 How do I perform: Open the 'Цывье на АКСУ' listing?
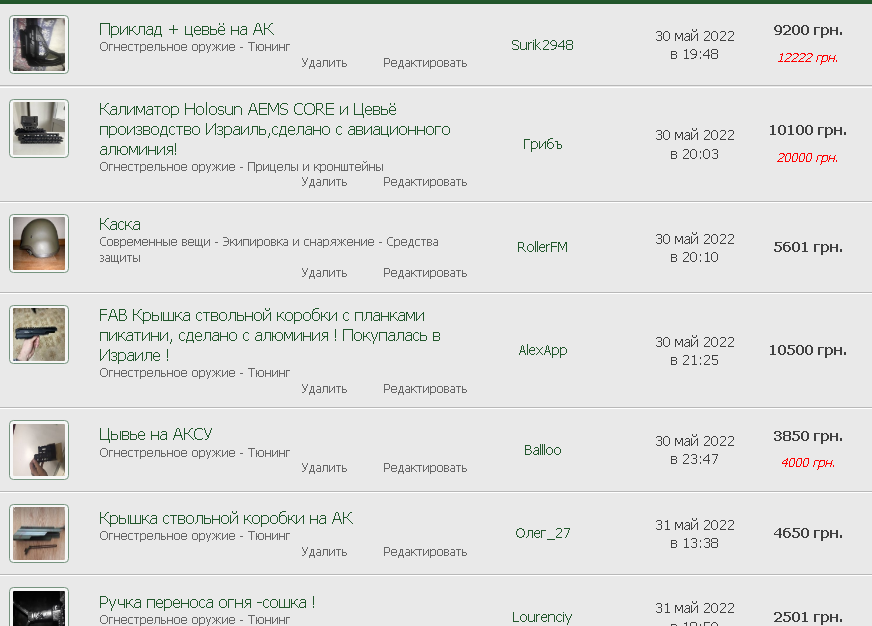pyautogui.click(x=155, y=434)
